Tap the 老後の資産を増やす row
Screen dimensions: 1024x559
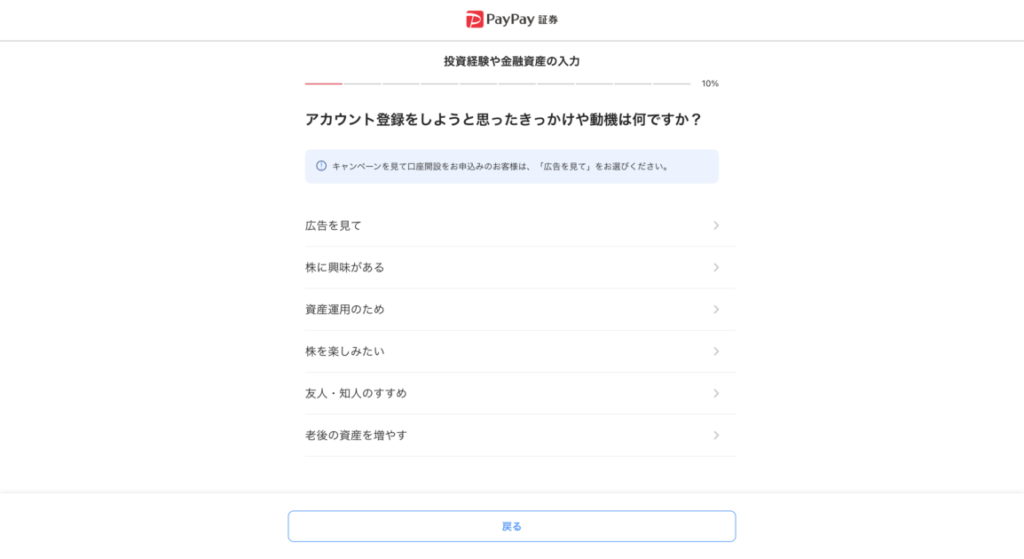pos(512,436)
